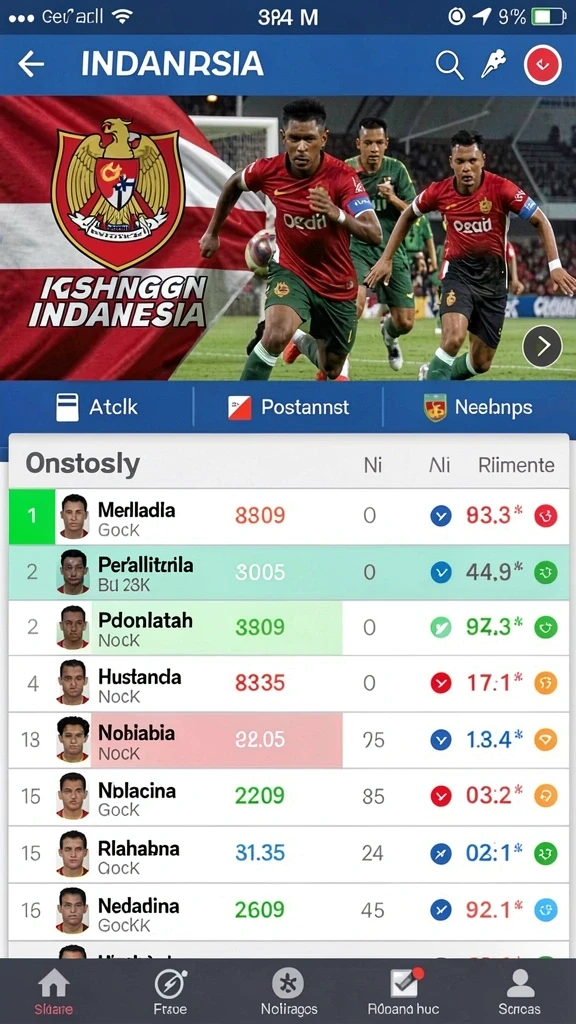The width and height of the screenshot is (576, 1024).
Task: Open player row Nedadina
Action: (x=289, y=910)
